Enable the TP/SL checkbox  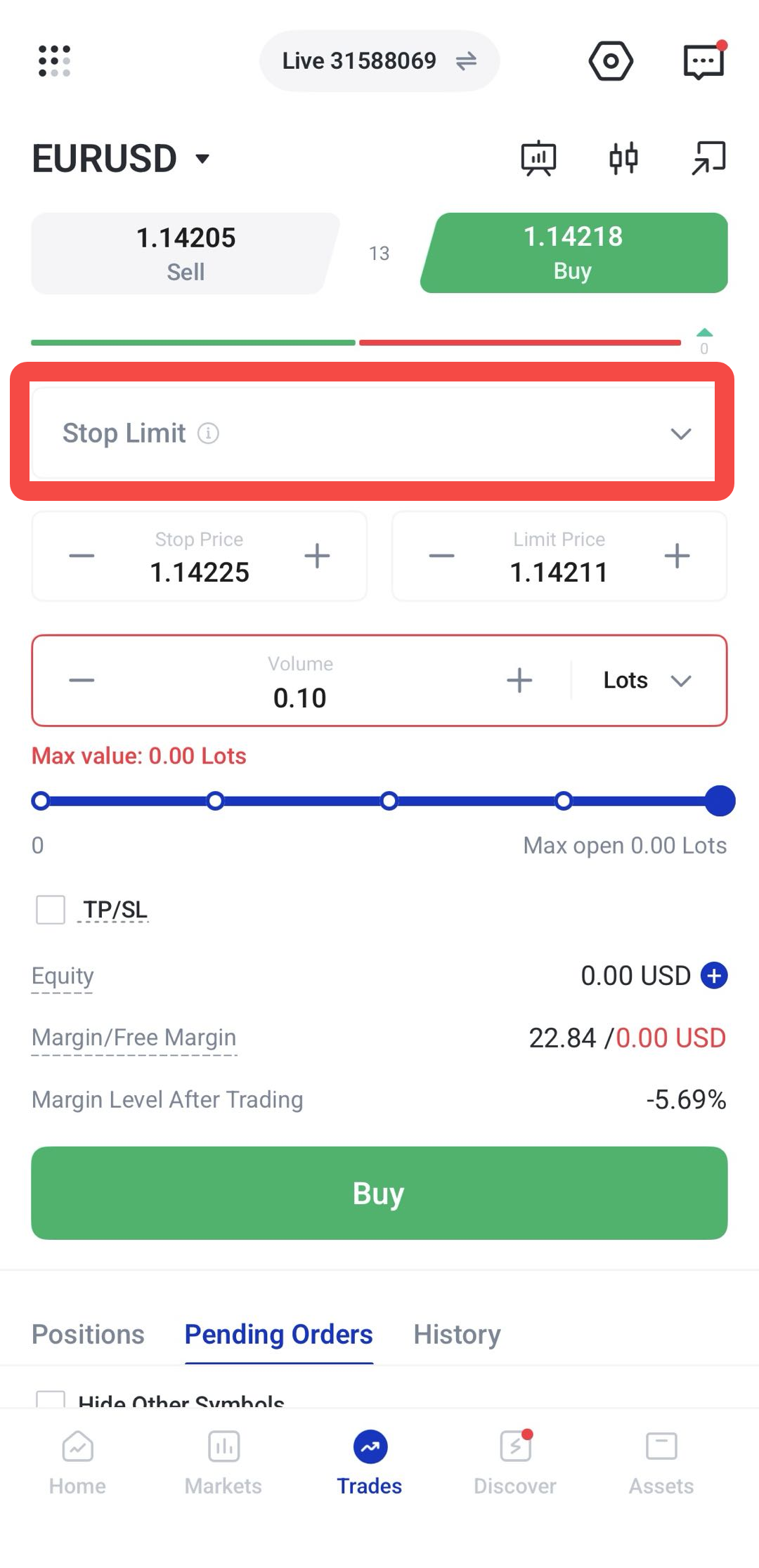point(51,910)
